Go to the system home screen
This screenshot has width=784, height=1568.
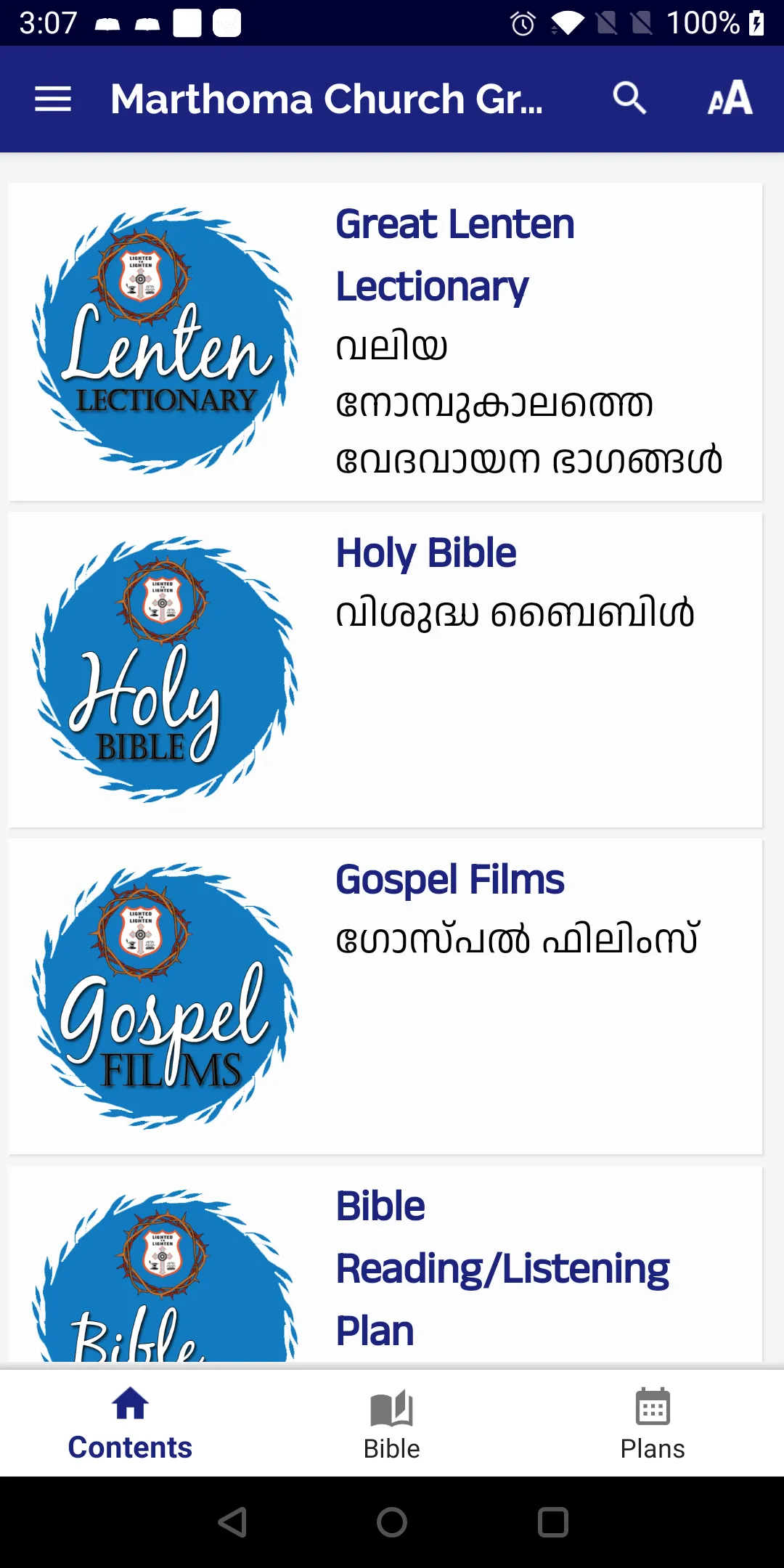click(x=392, y=1522)
